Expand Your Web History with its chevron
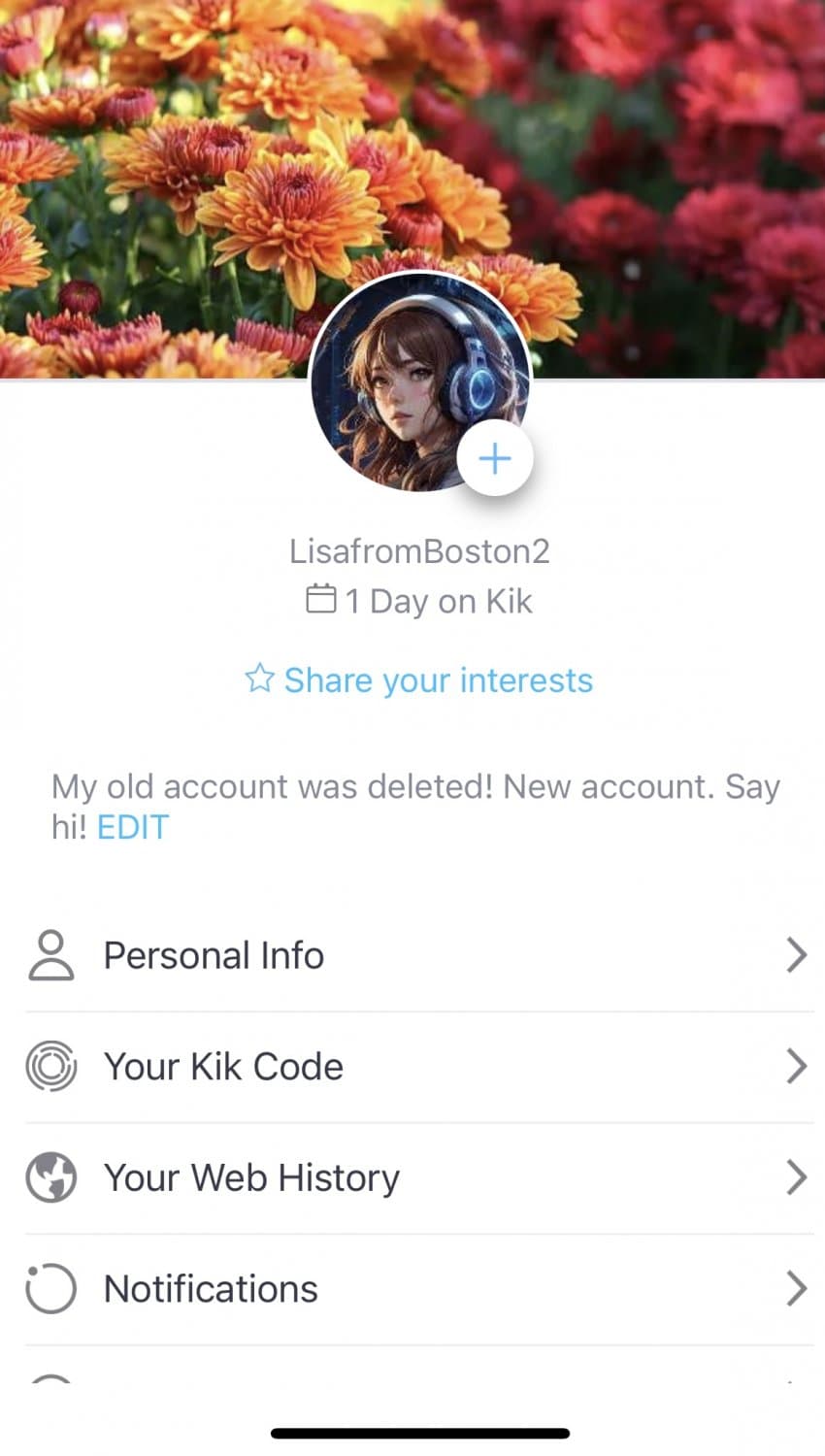Image resolution: width=825 pixels, height=1456 pixels. 796,1177
